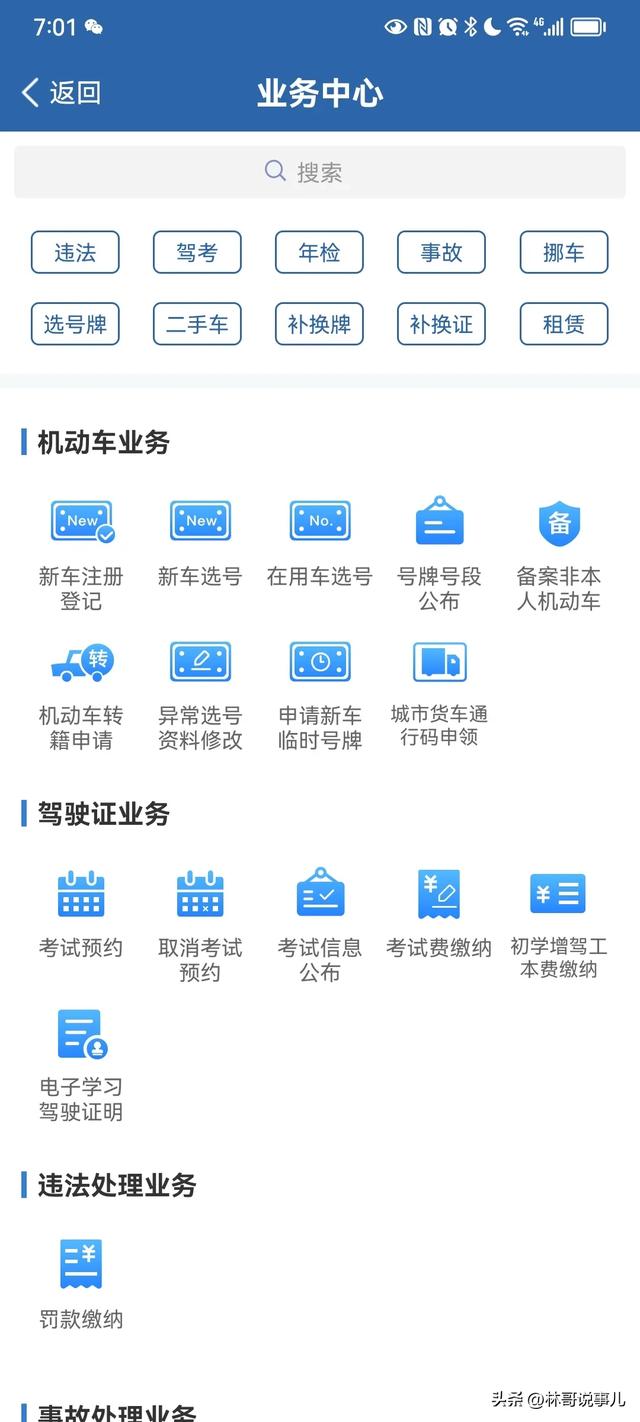The image size is (640, 1422).
Task: Open 考试预约 under 驾驶证业务
Action: (x=81, y=913)
